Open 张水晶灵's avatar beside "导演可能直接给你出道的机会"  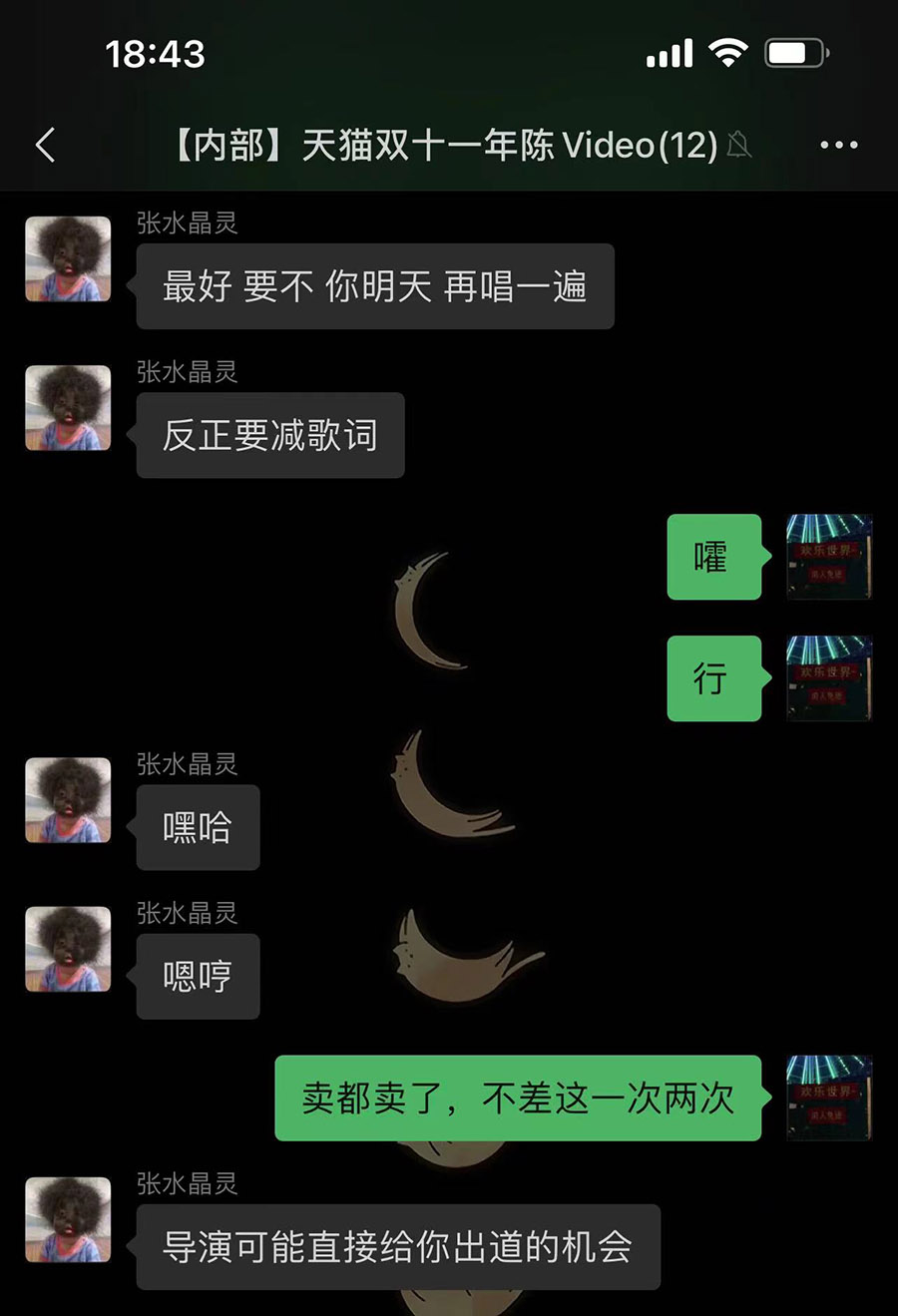pyautogui.click(x=68, y=1219)
